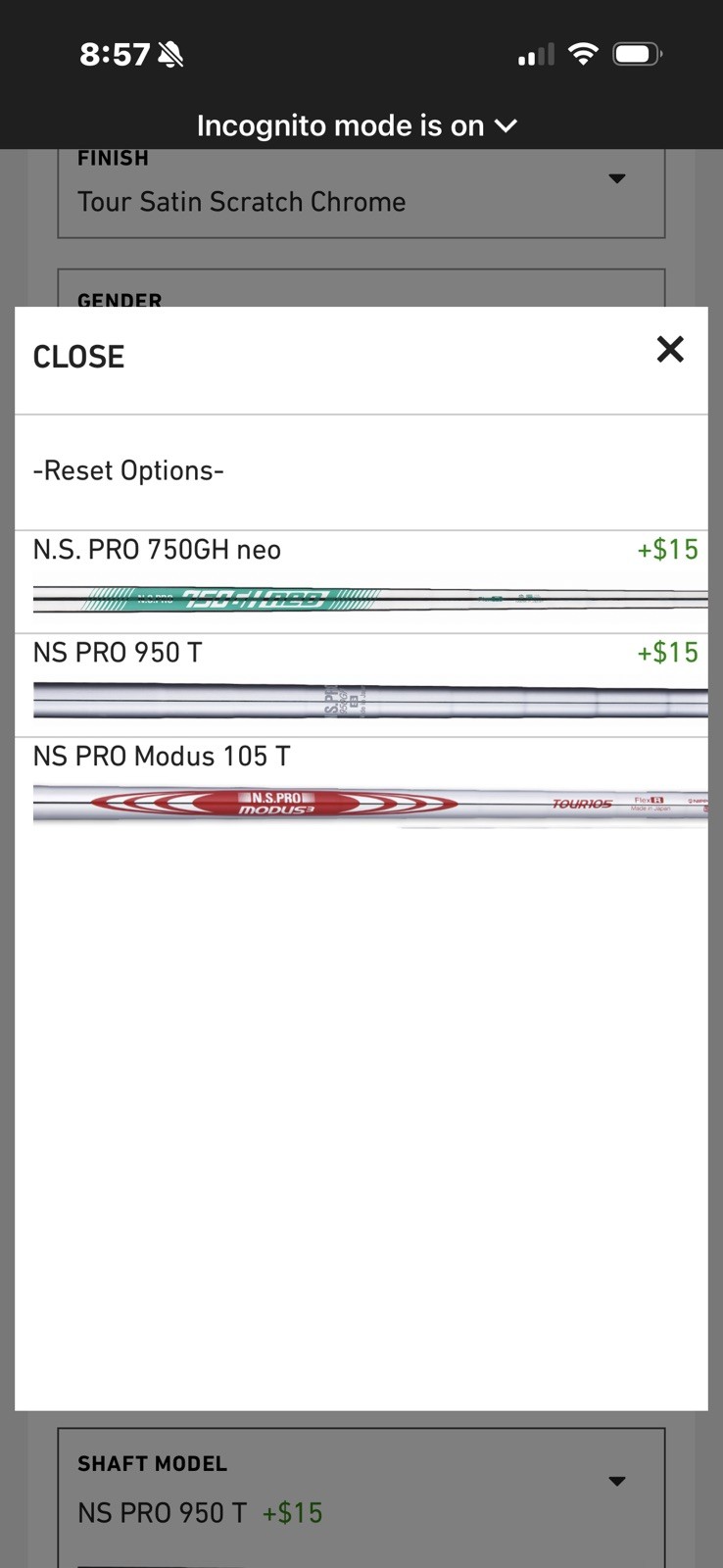
Task: Close the shaft options panel with X
Action: click(x=670, y=350)
